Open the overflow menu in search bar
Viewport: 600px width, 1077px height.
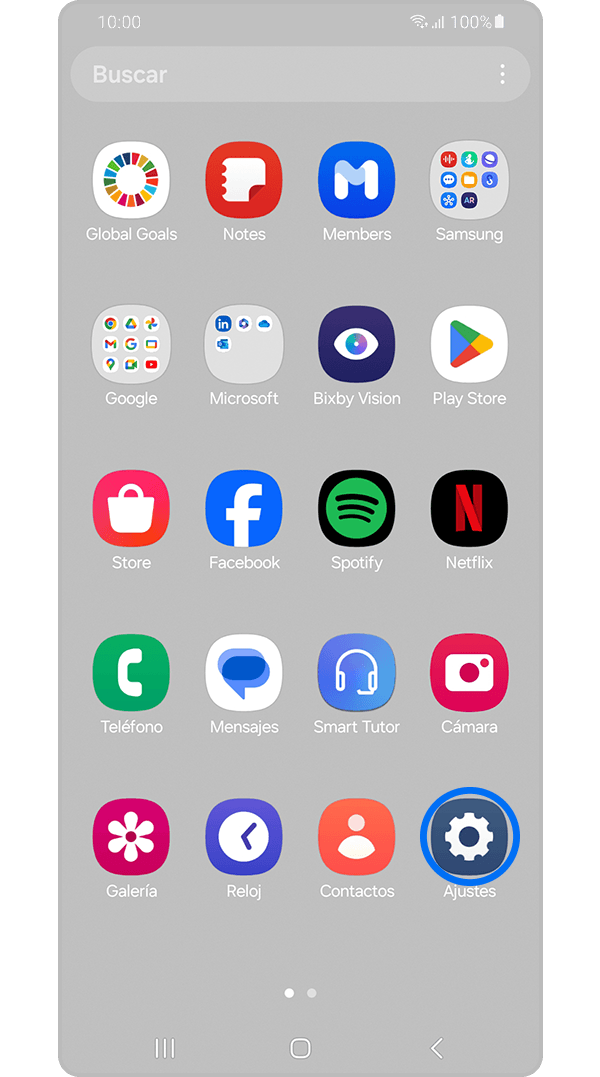502,75
